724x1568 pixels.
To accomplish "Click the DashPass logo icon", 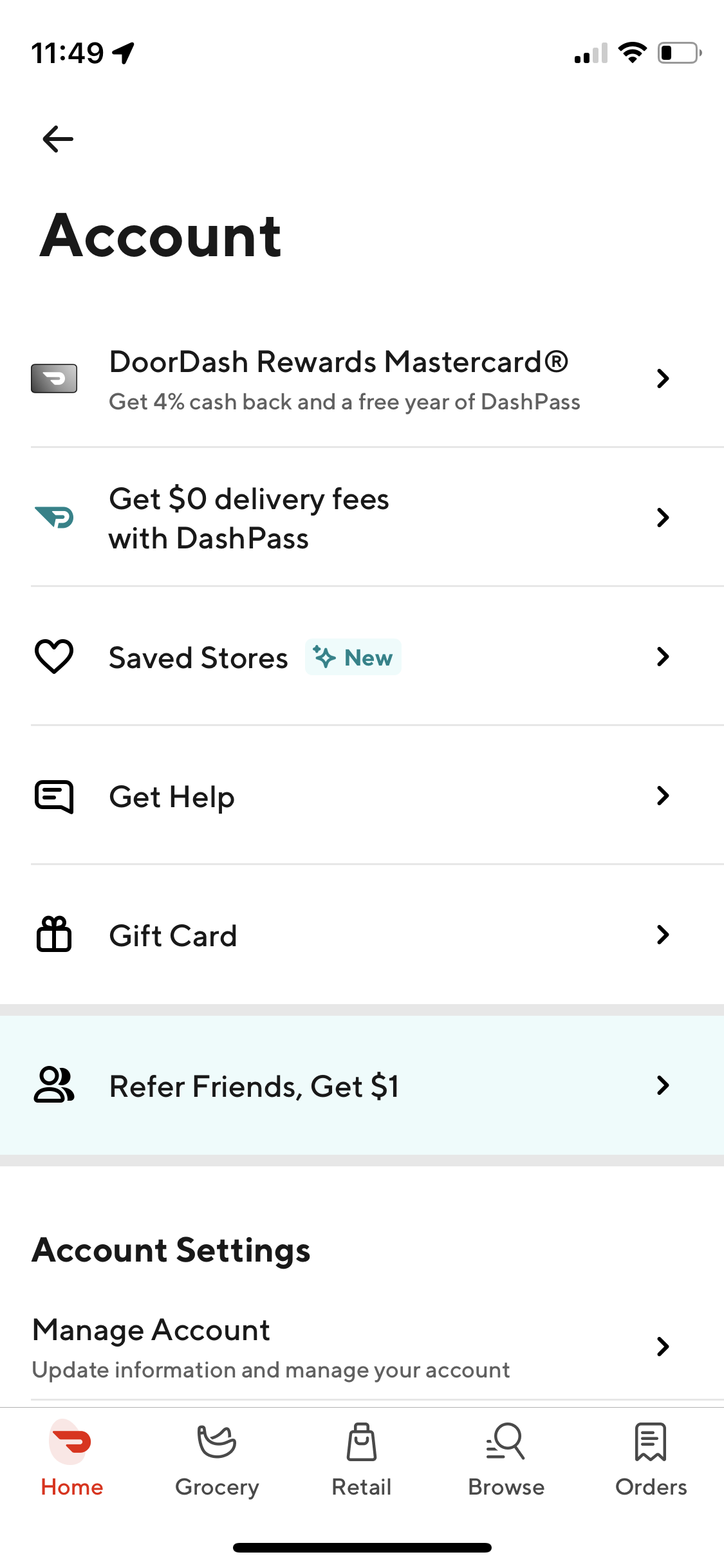I will coord(54,518).
